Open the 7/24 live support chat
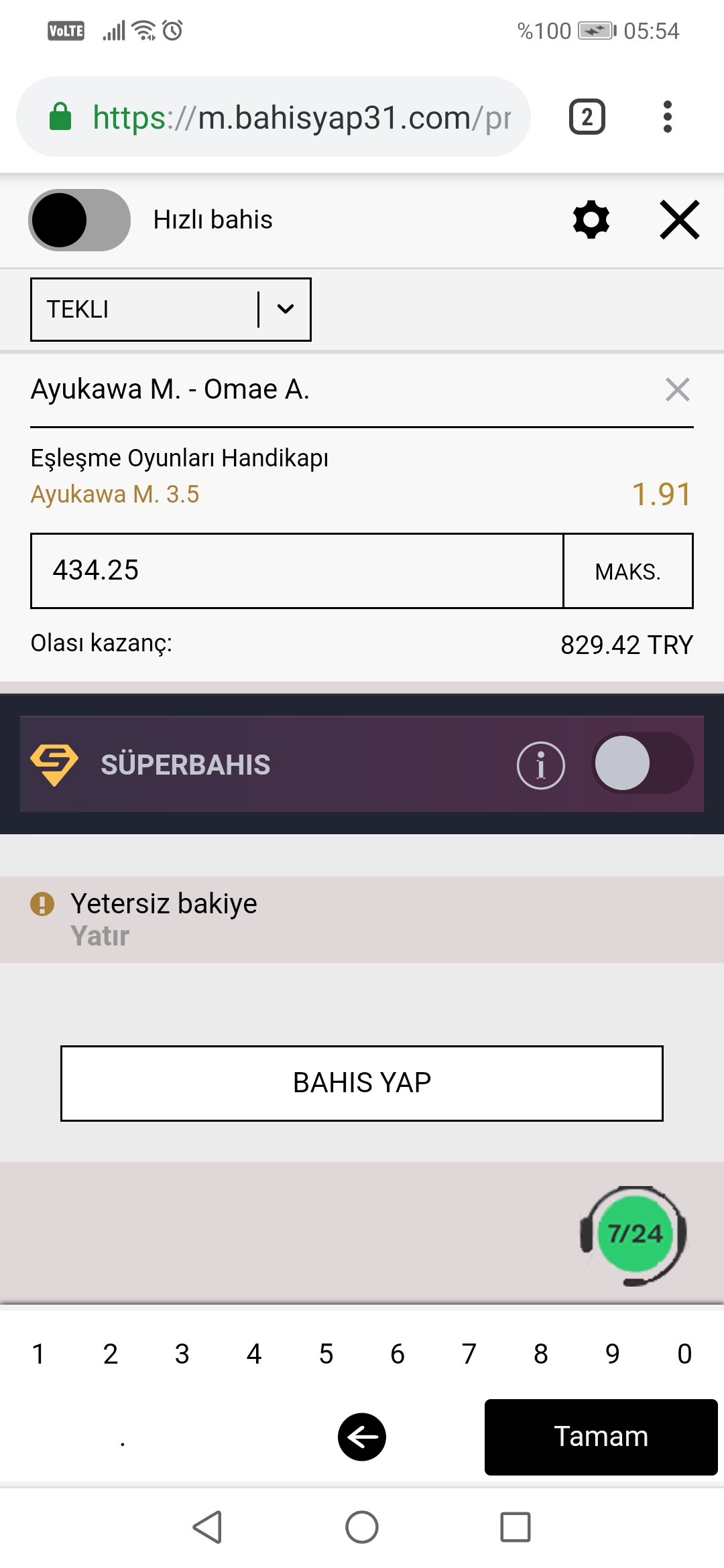Screen dimensions: 724x1568 pyautogui.click(x=633, y=1235)
